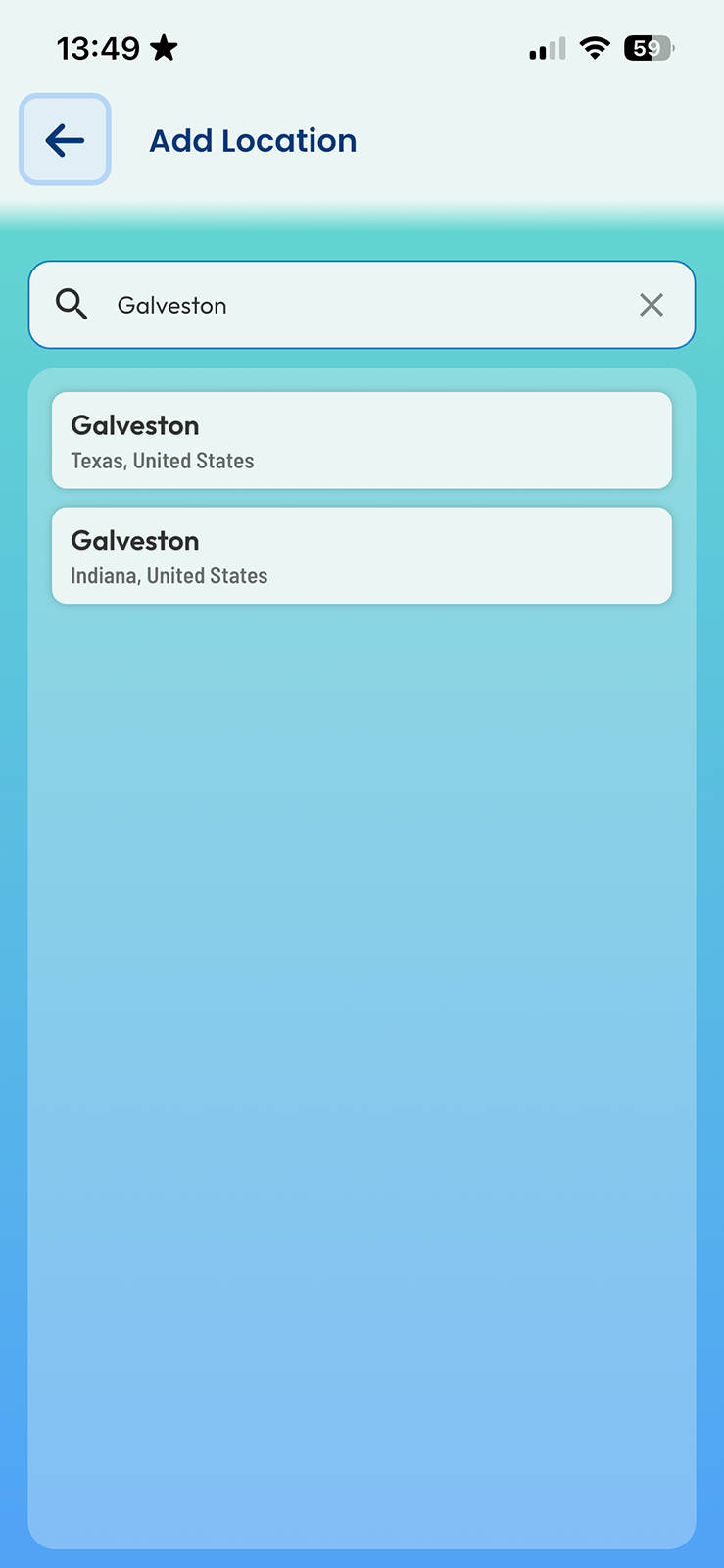The width and height of the screenshot is (724, 1568).
Task: Clear the Galveston search text
Action: pos(652,305)
